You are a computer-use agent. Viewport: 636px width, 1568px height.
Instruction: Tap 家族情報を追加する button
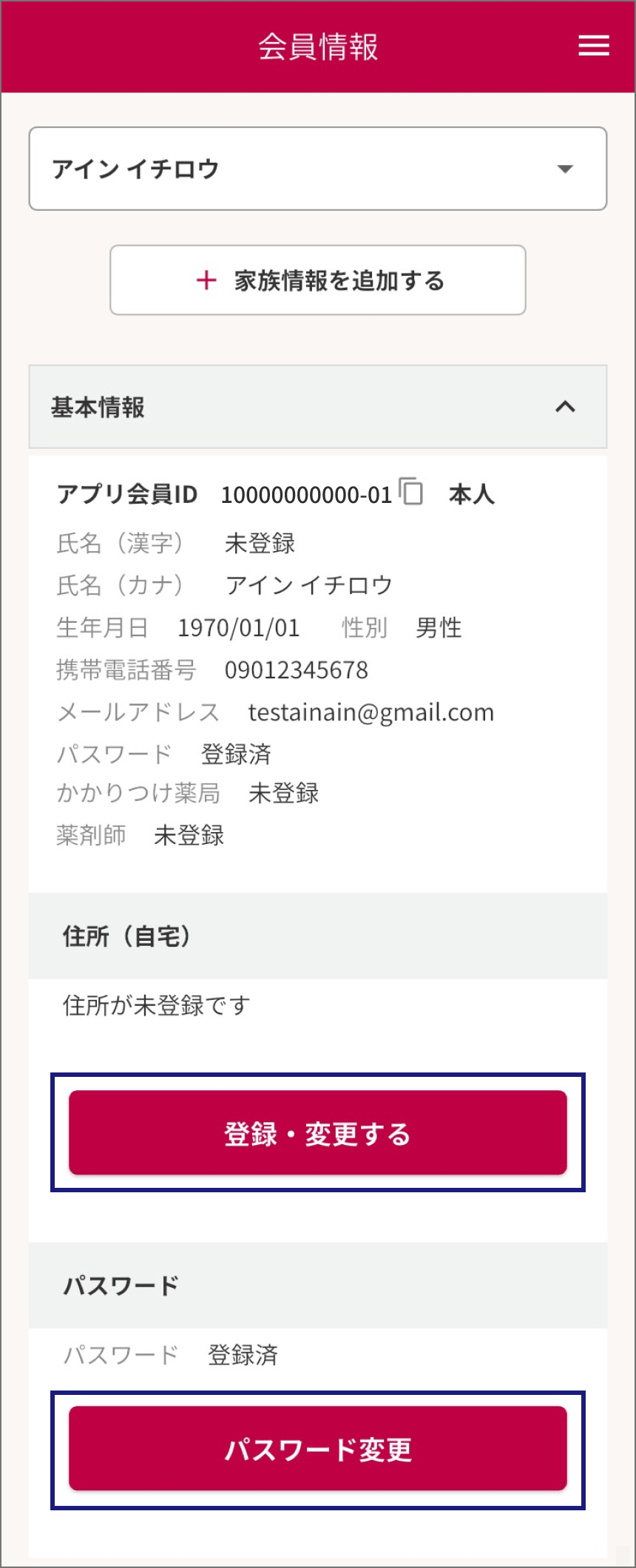pyautogui.click(x=318, y=280)
